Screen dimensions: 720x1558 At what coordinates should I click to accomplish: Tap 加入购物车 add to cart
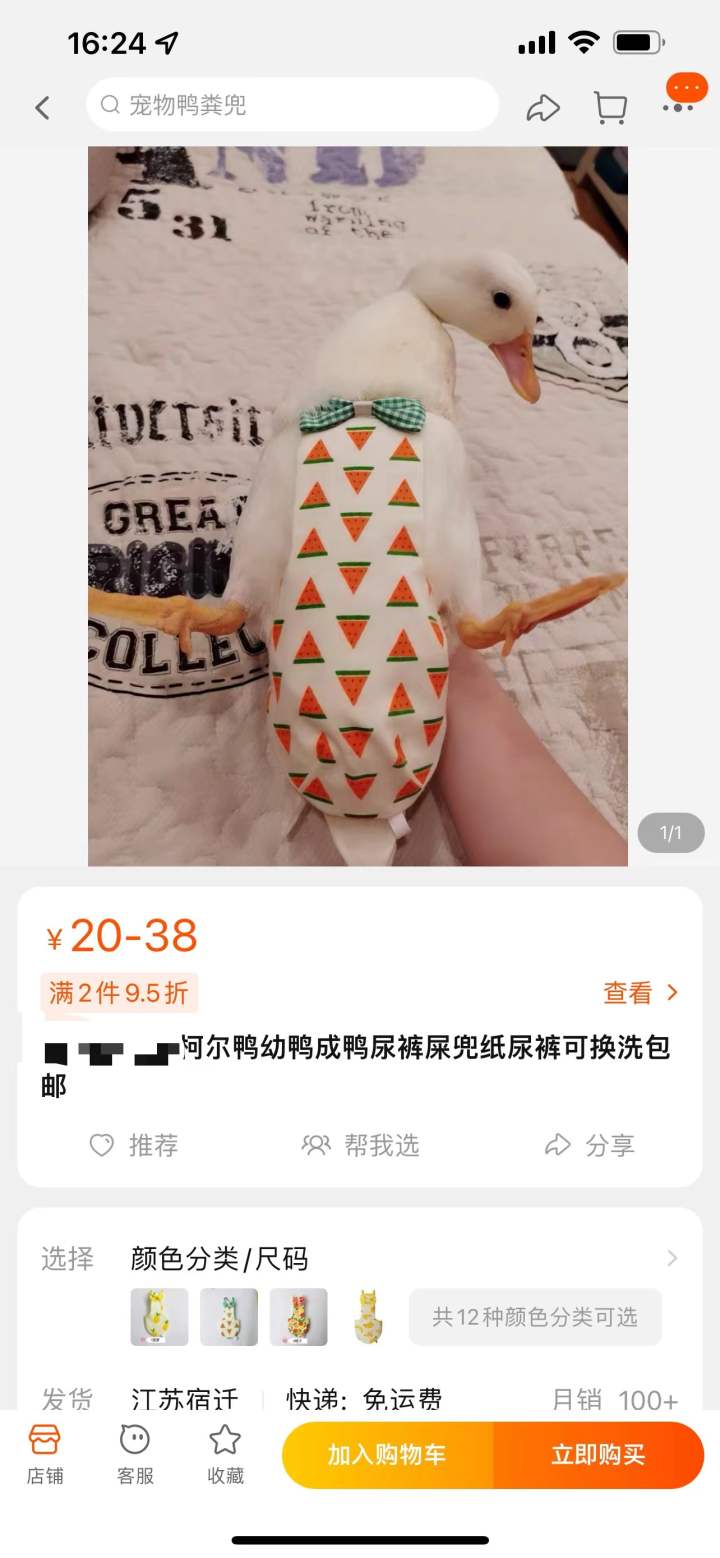388,1455
